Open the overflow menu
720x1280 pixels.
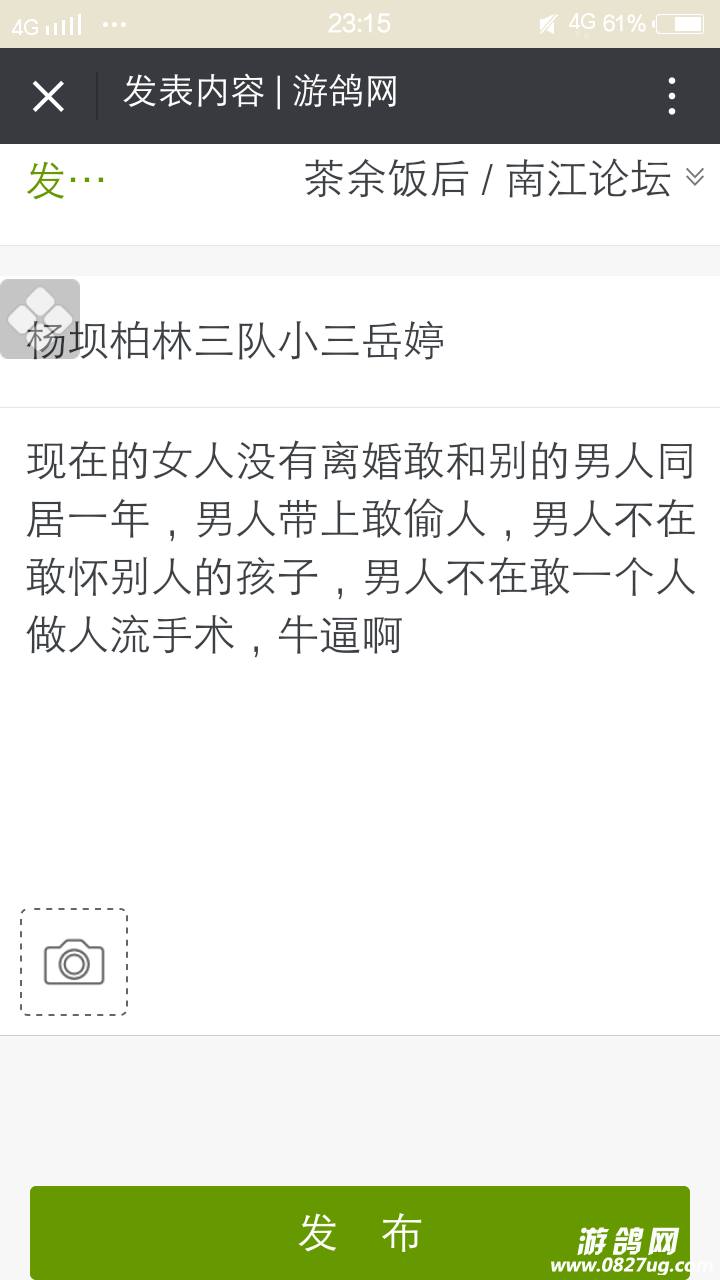click(x=671, y=97)
